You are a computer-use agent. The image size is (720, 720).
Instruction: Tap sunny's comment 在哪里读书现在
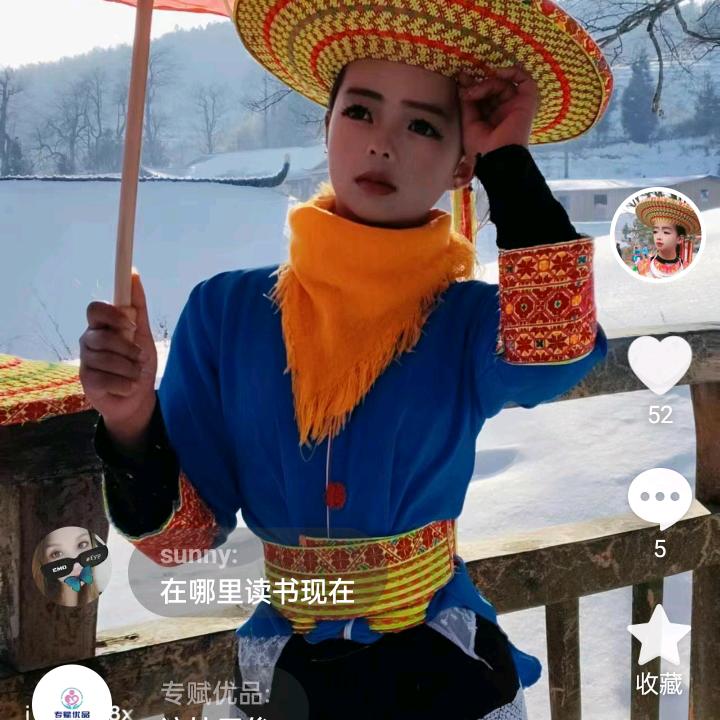tap(257, 591)
